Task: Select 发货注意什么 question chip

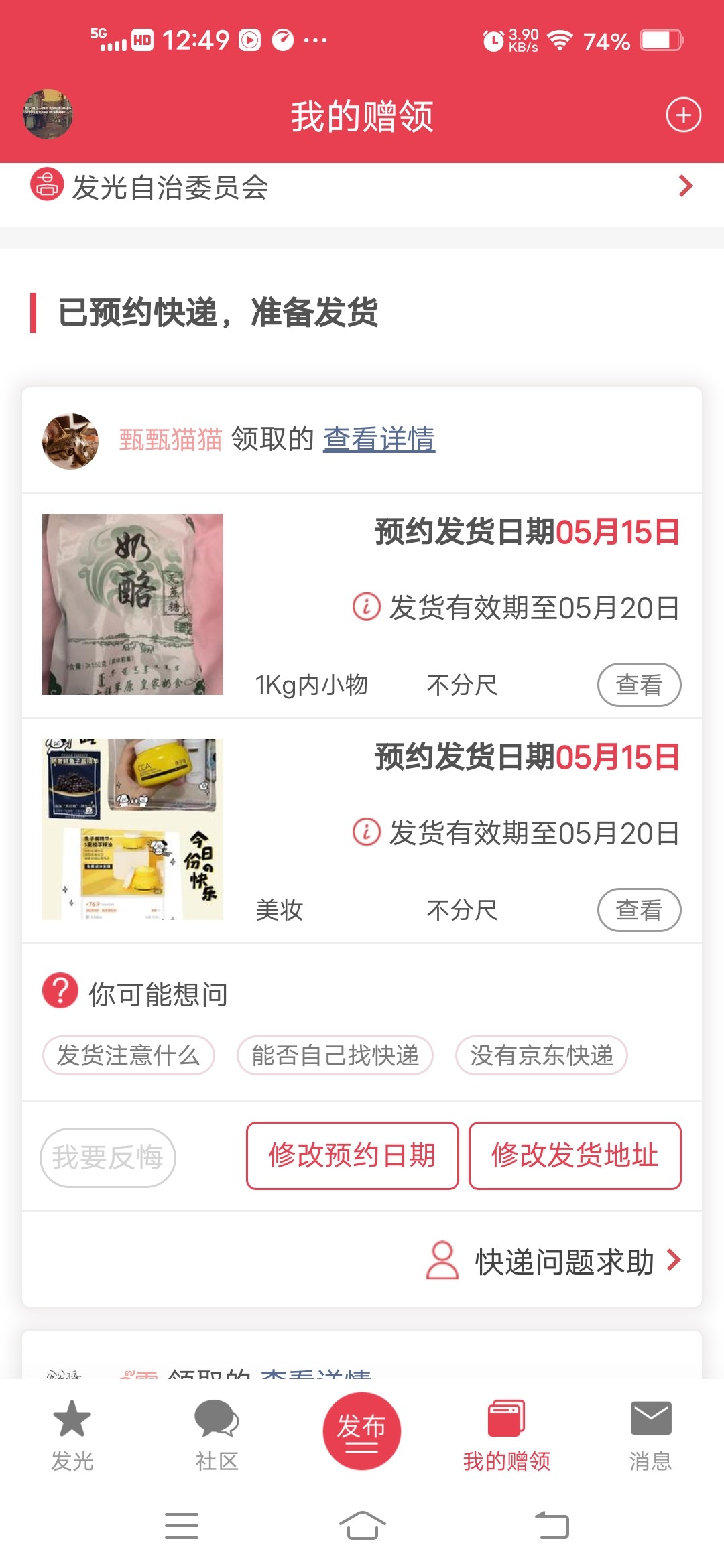Action: pos(128,1055)
